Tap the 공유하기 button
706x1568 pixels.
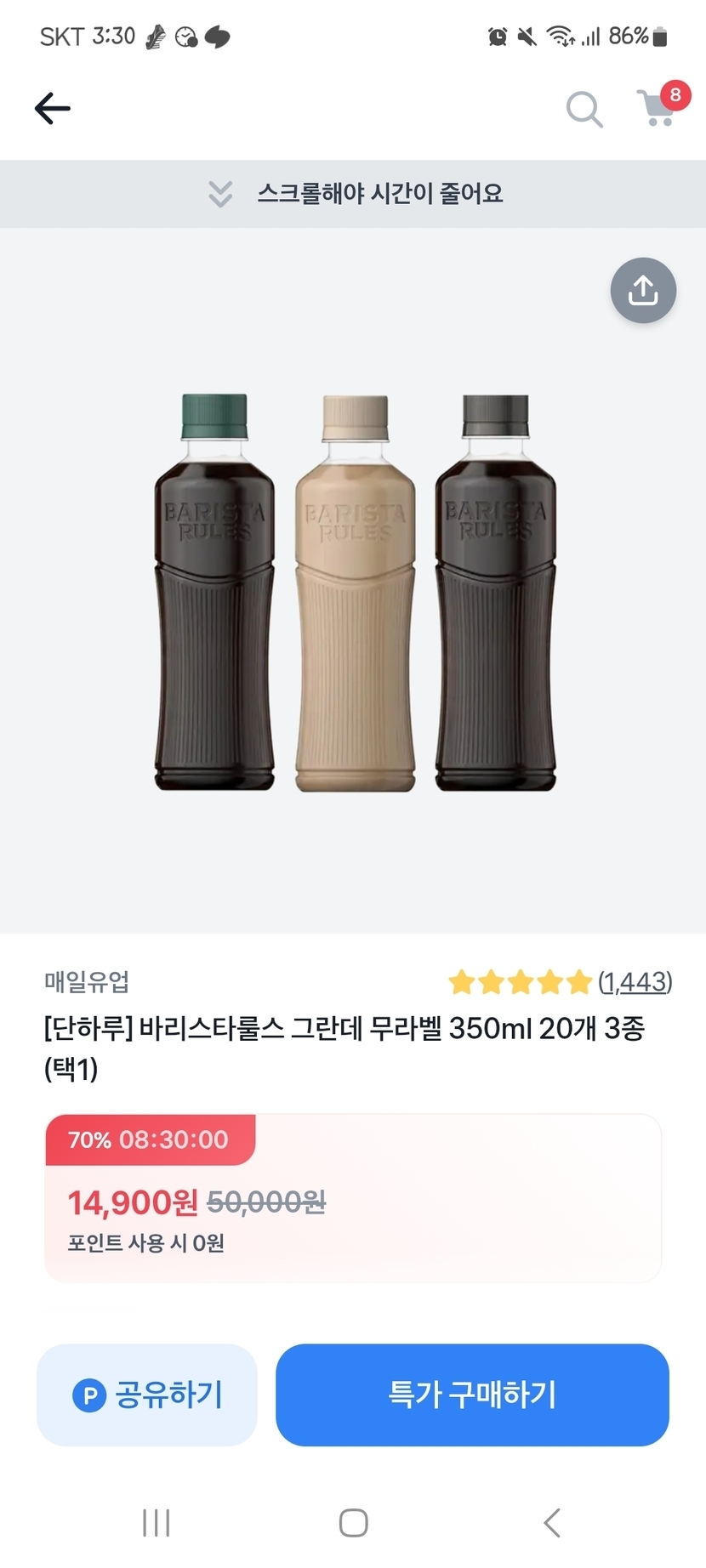click(147, 1395)
